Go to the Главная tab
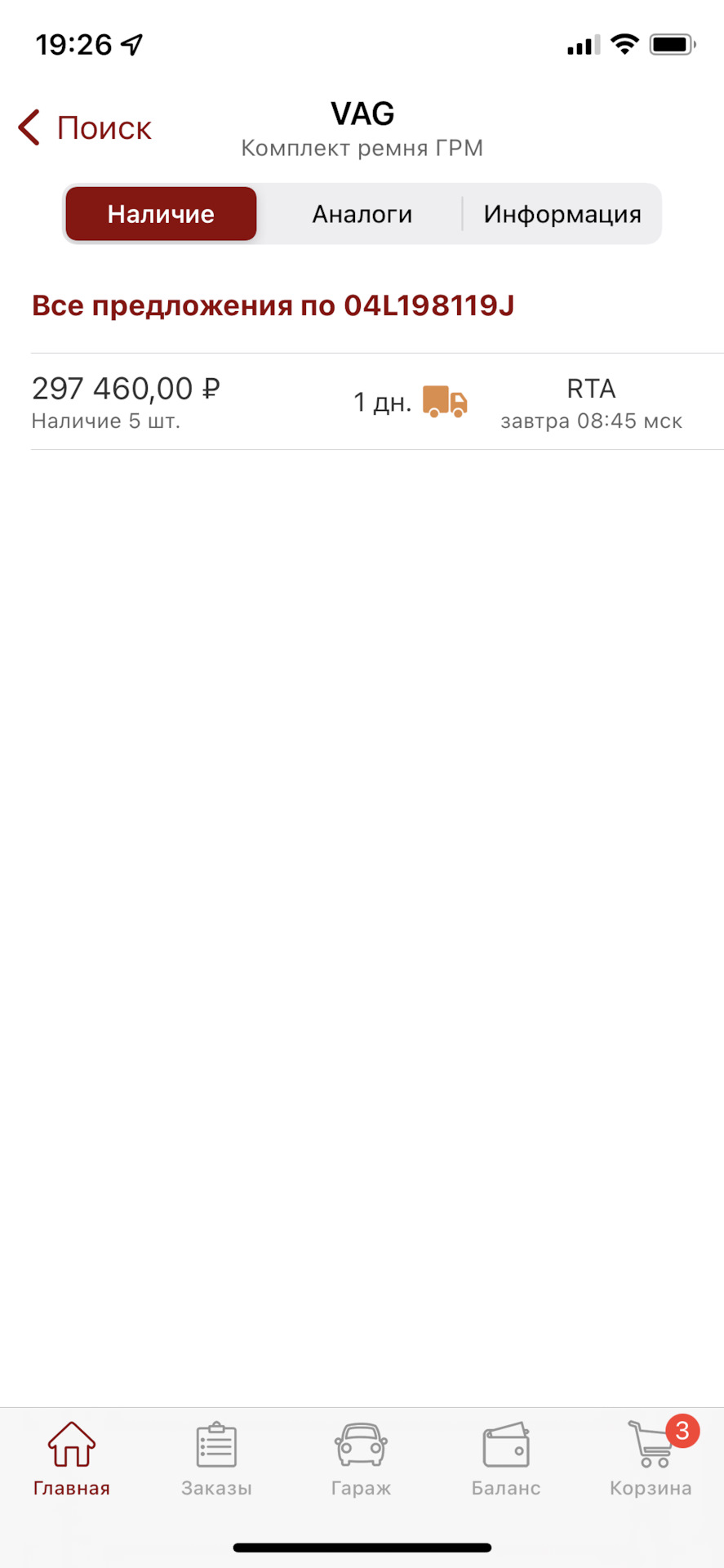Screen dimensions: 724x1568 coord(72,1459)
